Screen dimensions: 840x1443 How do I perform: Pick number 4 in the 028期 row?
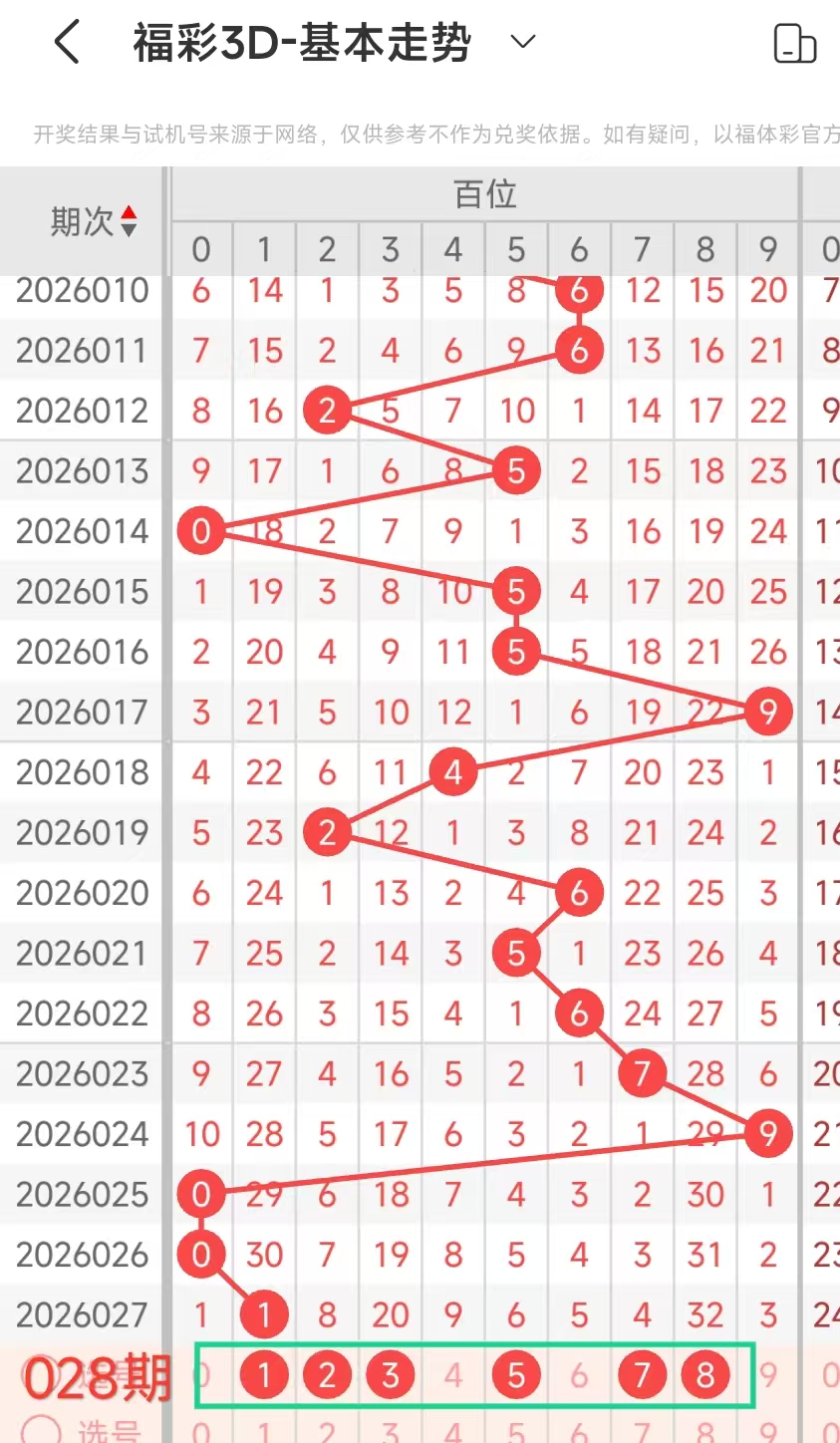(453, 1376)
